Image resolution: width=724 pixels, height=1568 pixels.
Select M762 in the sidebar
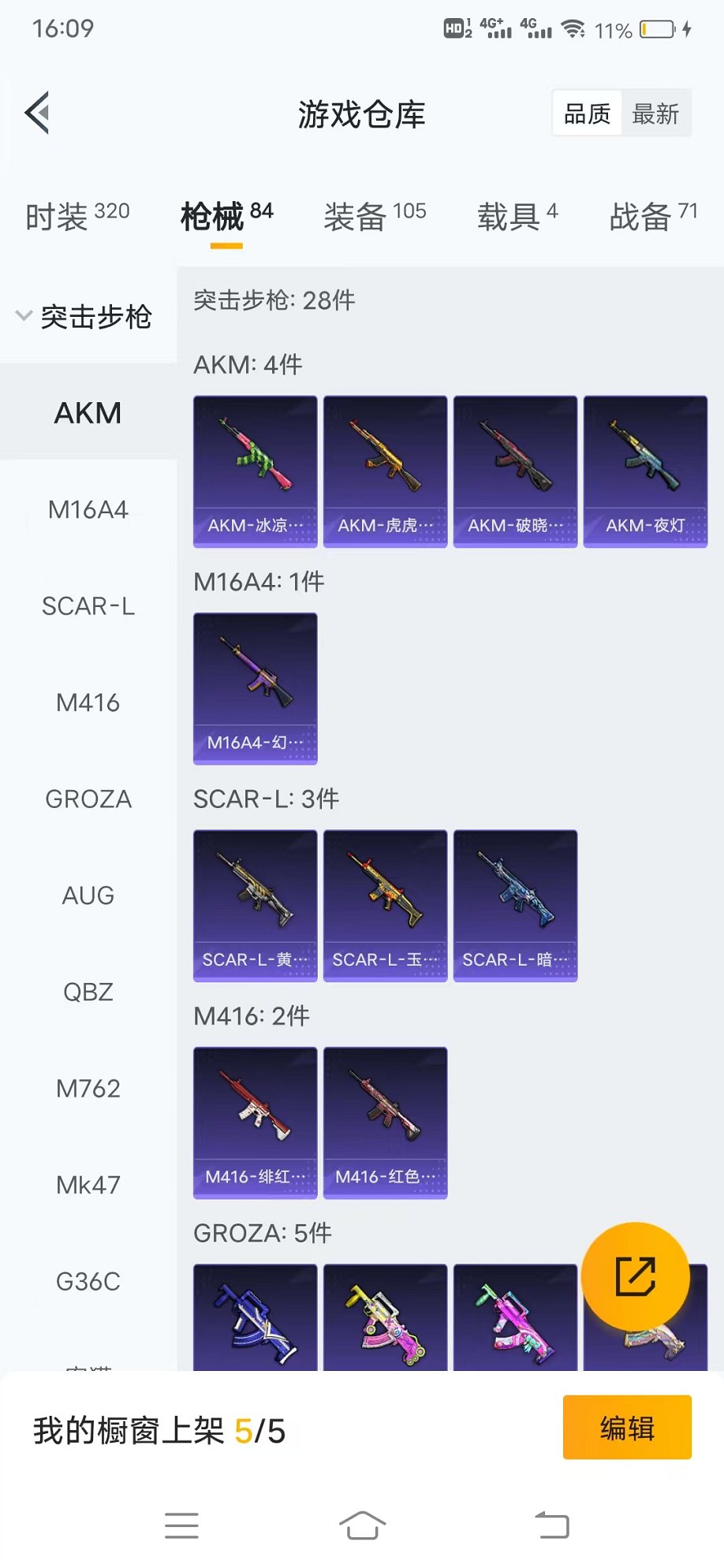point(88,1089)
